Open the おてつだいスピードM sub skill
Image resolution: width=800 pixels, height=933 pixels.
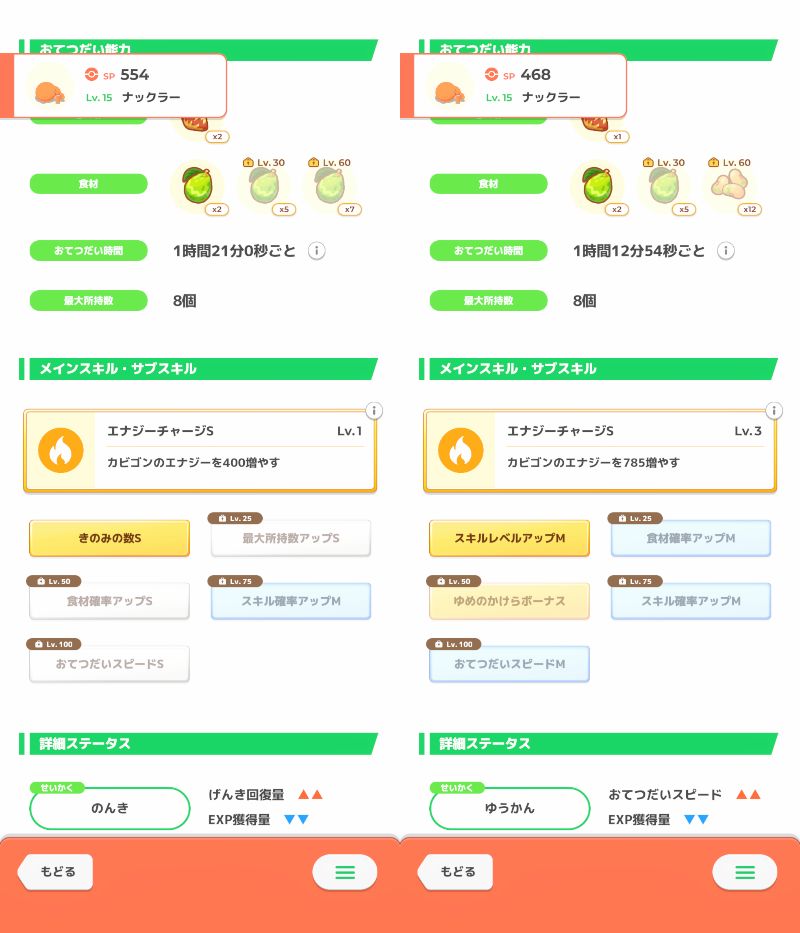pos(509,664)
